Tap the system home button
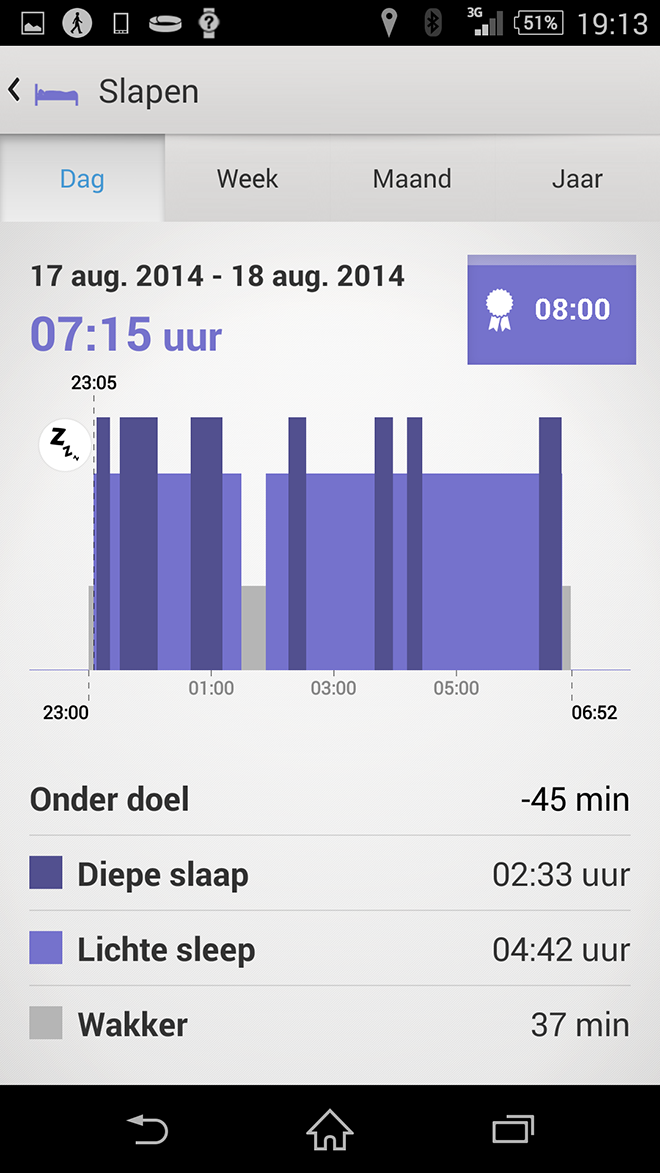The image size is (660, 1173). pyautogui.click(x=329, y=1129)
